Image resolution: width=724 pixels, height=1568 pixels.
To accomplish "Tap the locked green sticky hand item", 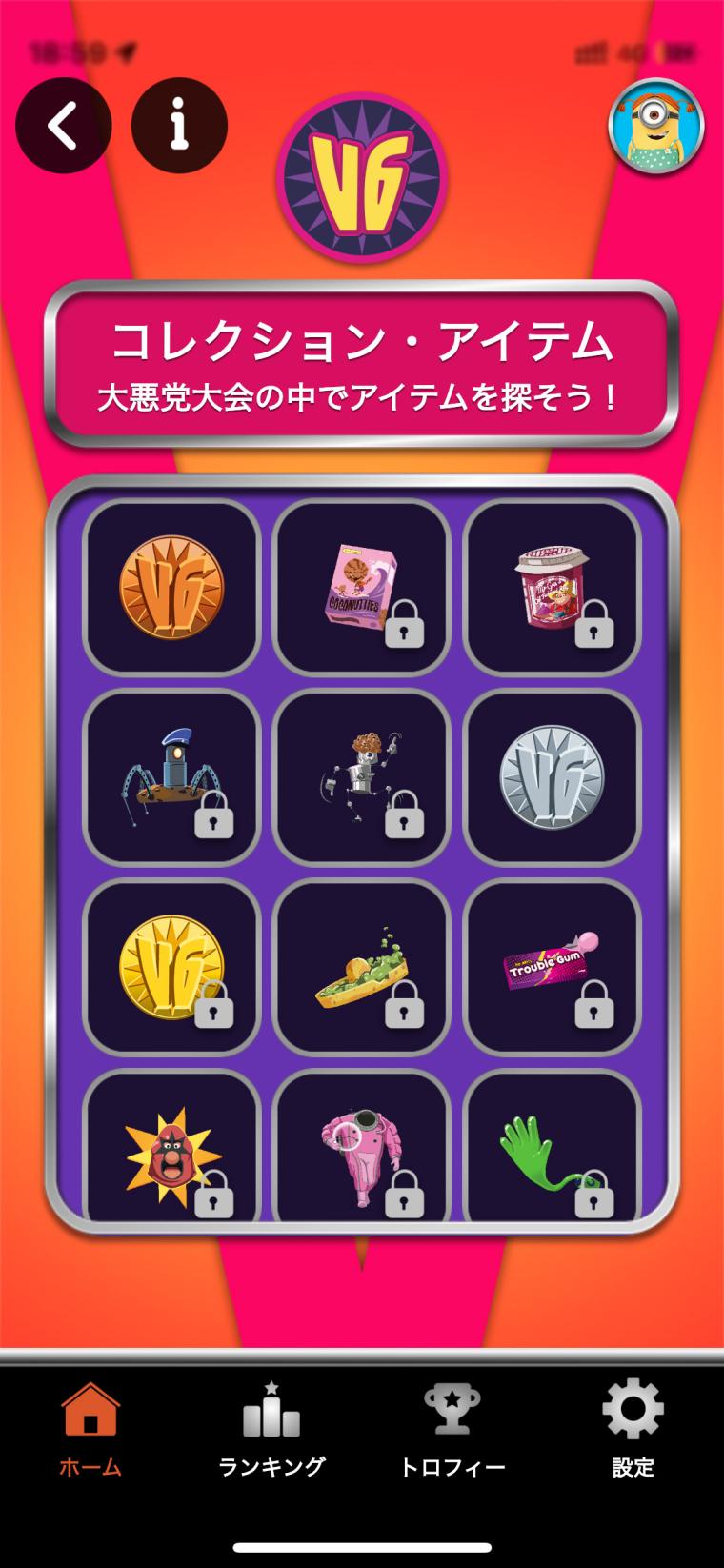I will point(552,1148).
